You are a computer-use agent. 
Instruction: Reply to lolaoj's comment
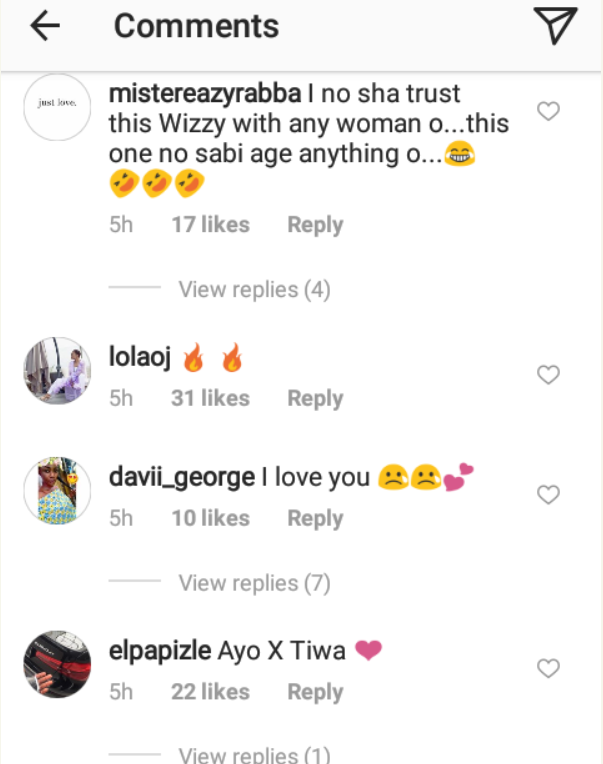(315, 399)
